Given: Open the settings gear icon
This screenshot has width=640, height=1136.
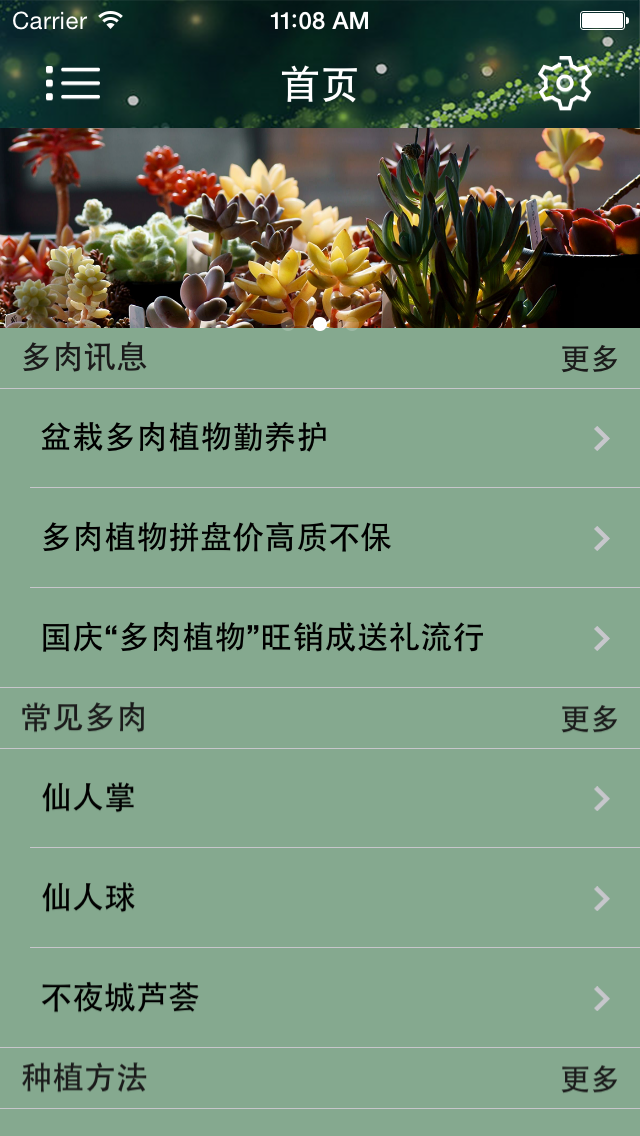Looking at the screenshot, I should (564, 83).
